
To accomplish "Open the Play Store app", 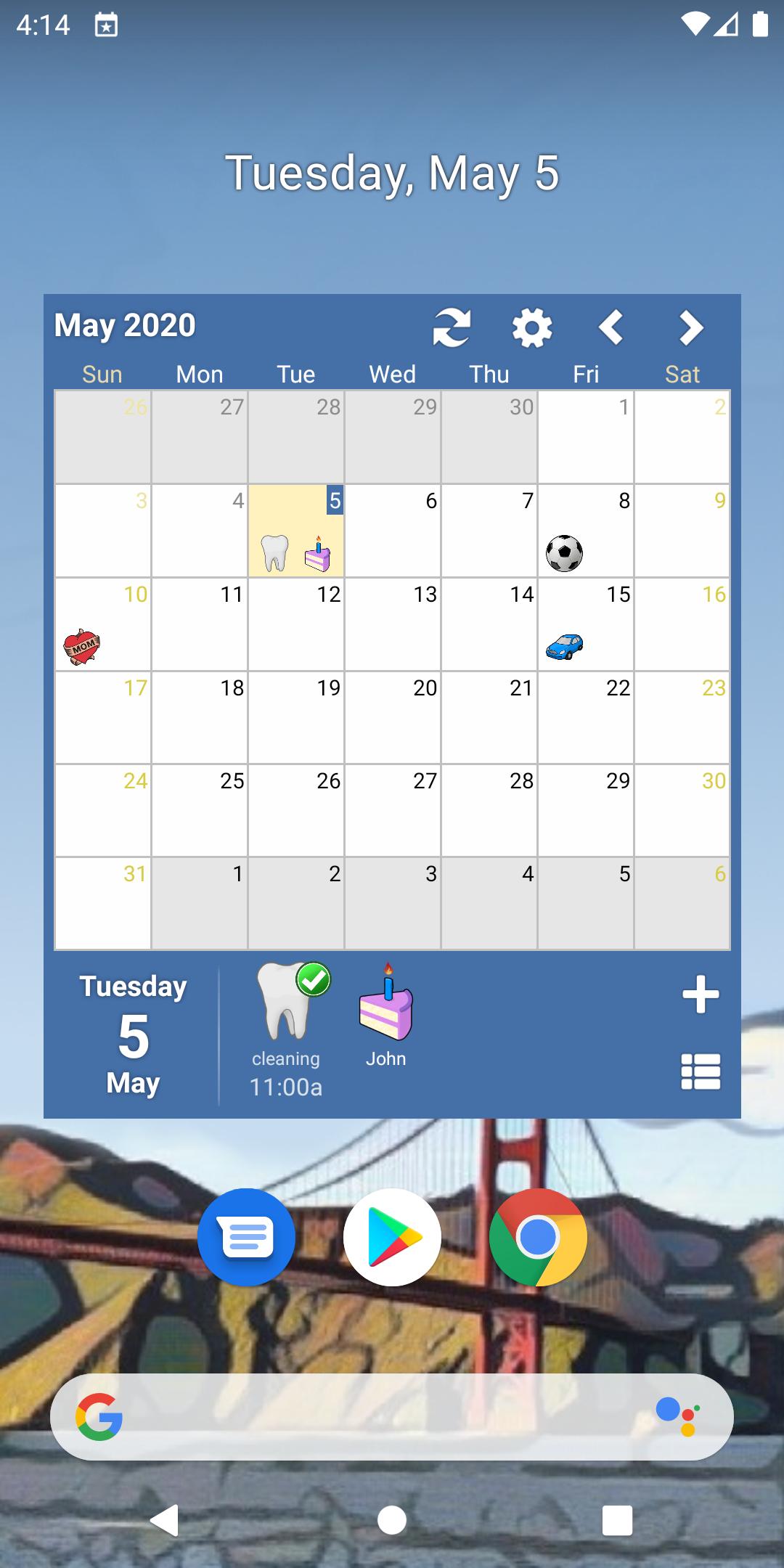I will tap(392, 1237).
